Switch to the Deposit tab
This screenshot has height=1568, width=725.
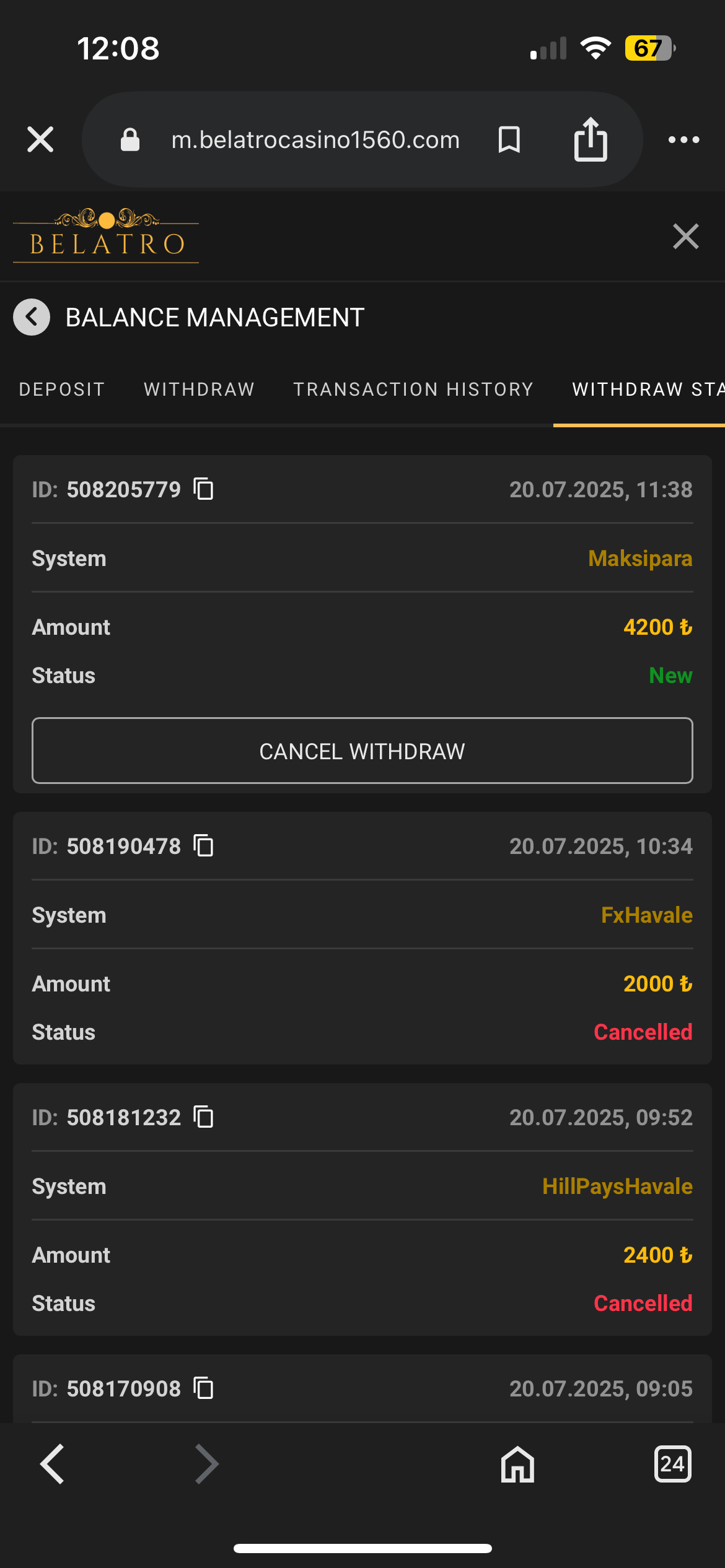click(x=62, y=389)
